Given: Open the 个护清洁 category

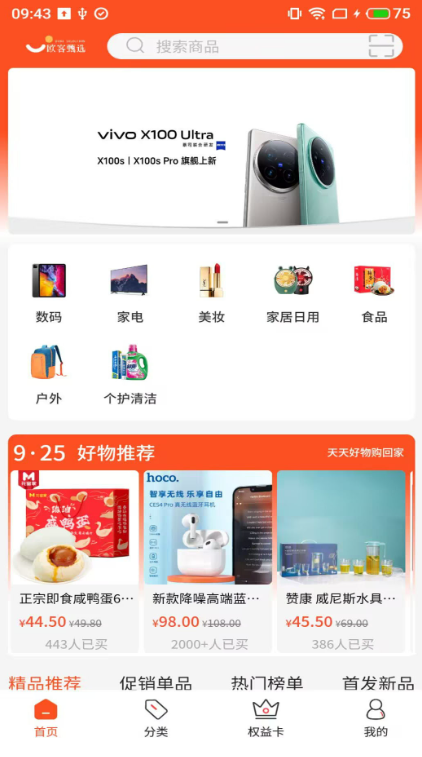Looking at the screenshot, I should [x=130, y=374].
